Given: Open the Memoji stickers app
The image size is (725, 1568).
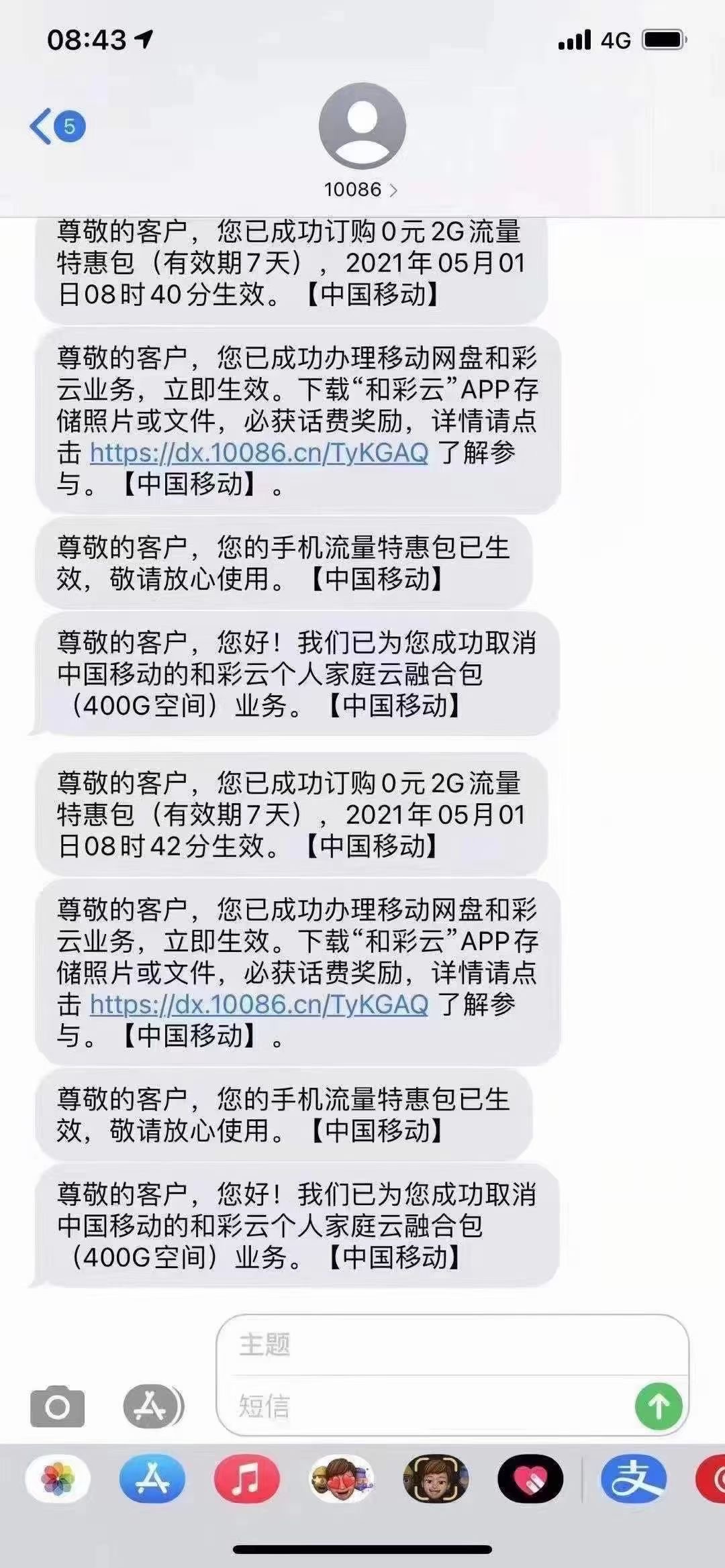Looking at the screenshot, I should 341,1479.
